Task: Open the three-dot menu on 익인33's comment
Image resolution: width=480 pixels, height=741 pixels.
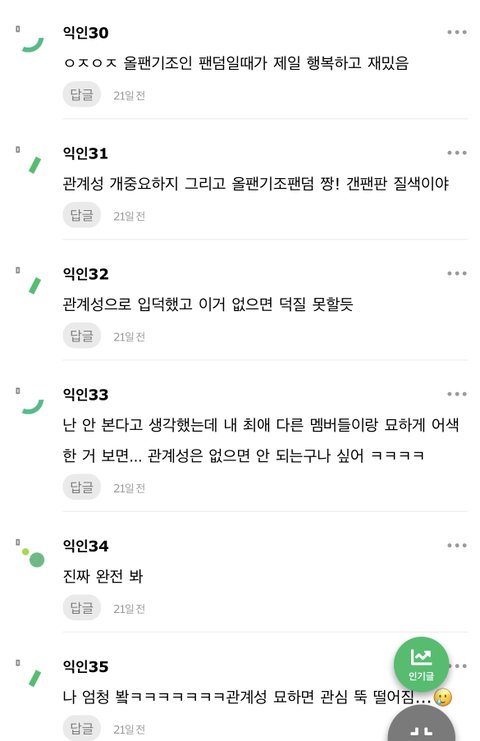Action: tap(457, 394)
